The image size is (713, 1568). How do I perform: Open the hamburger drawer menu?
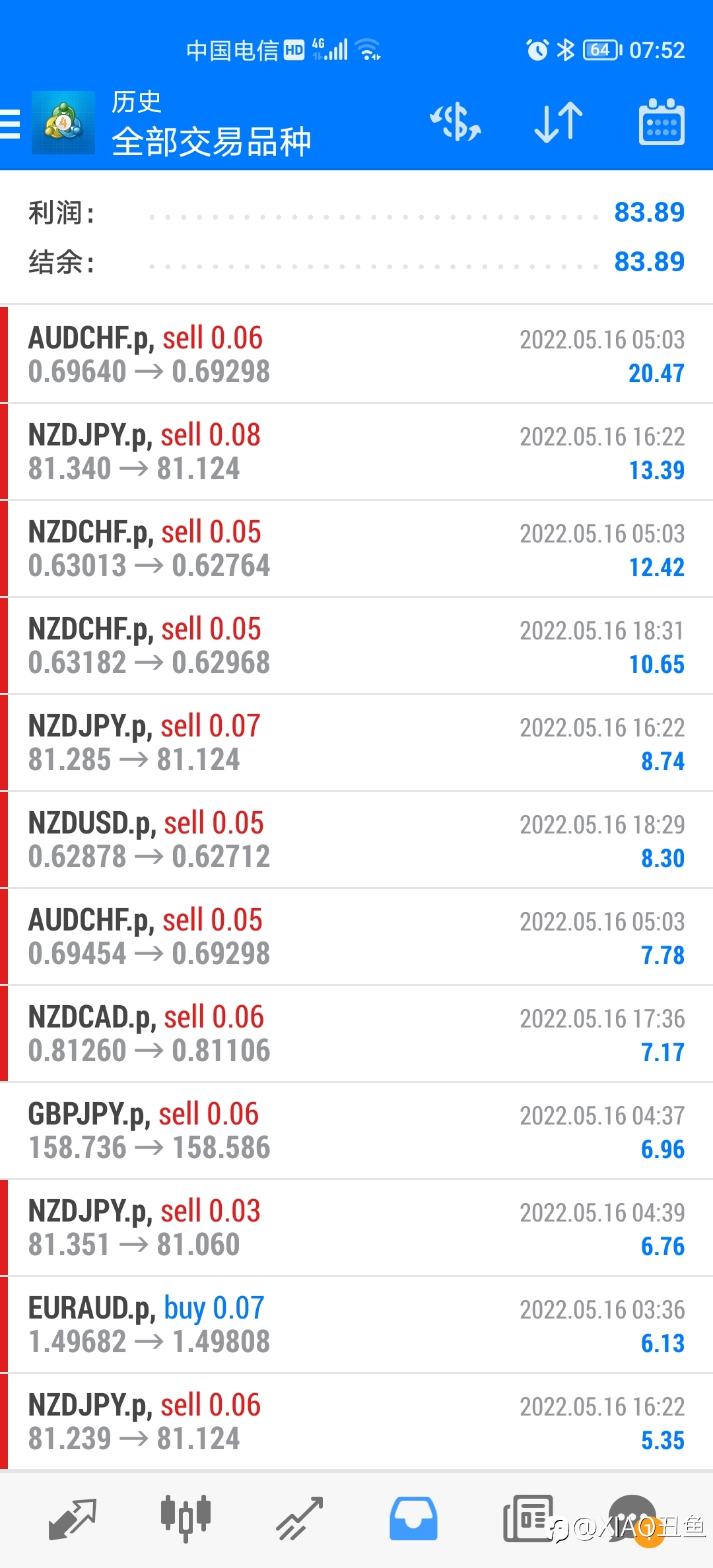tap(10, 123)
